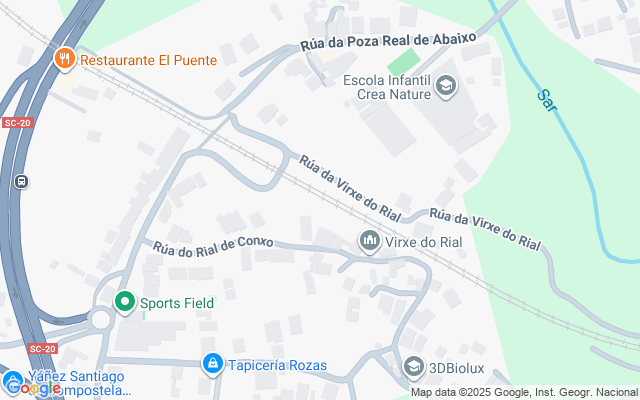Open the Sports Field place marker
The width and height of the screenshot is (640, 400).
pos(125,301)
